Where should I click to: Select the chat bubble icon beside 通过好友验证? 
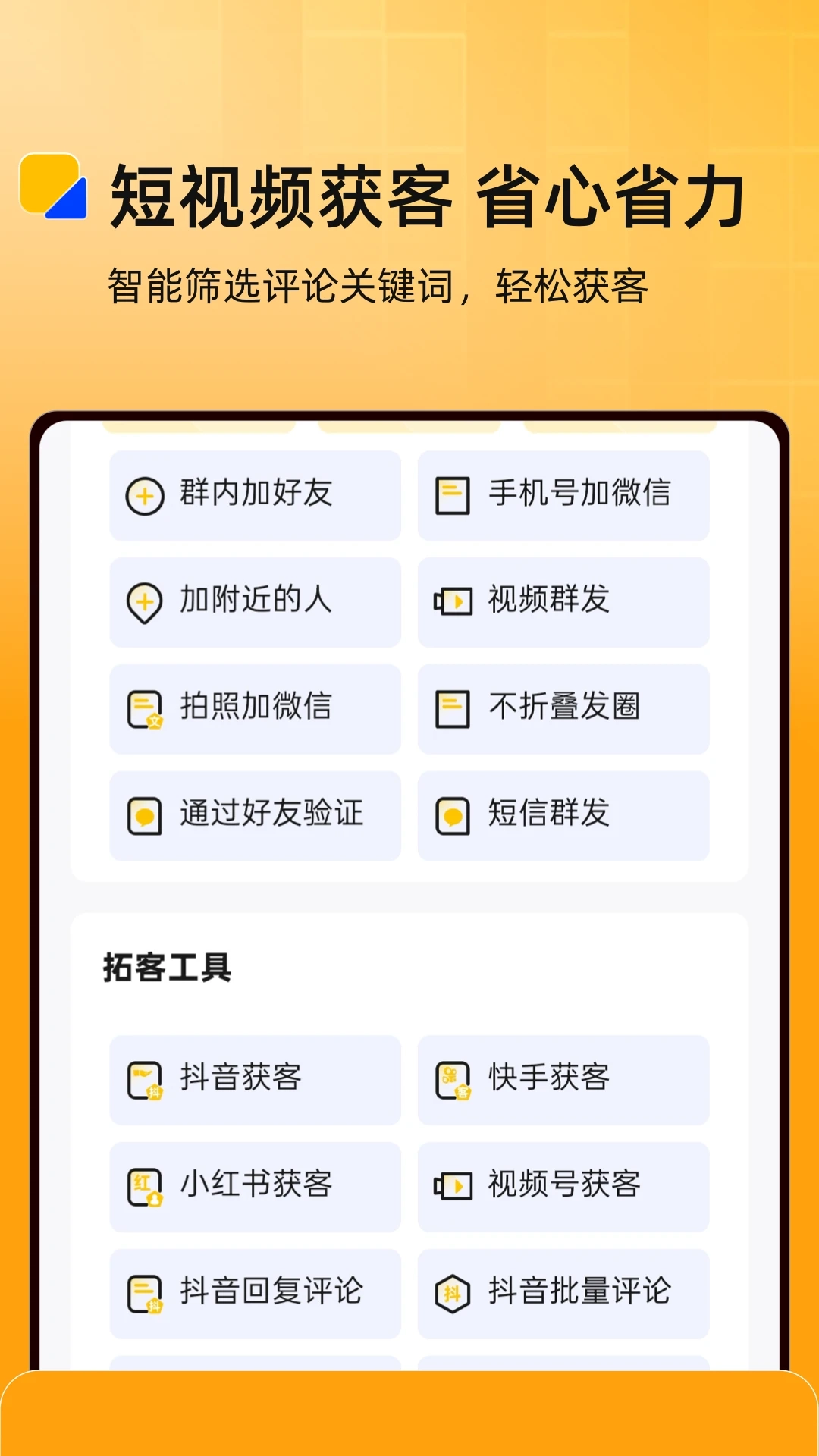145,814
